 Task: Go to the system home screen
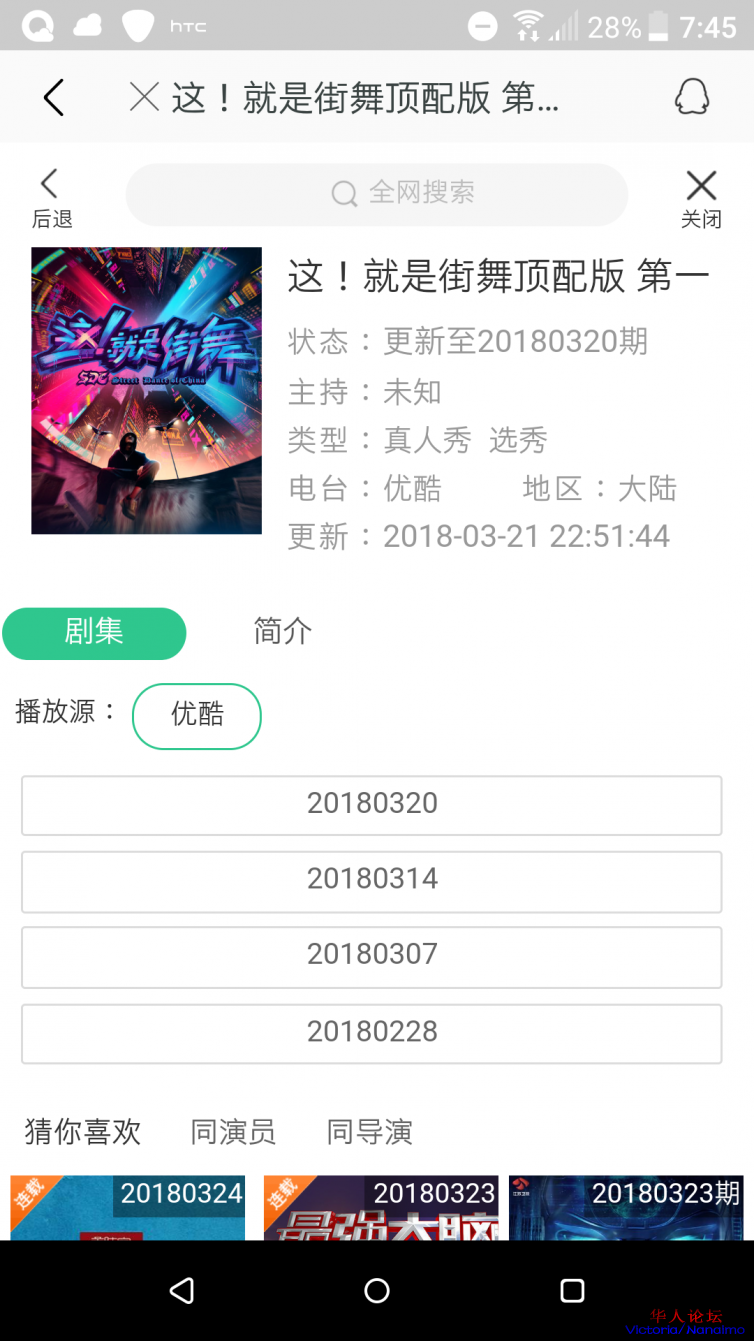click(377, 1290)
